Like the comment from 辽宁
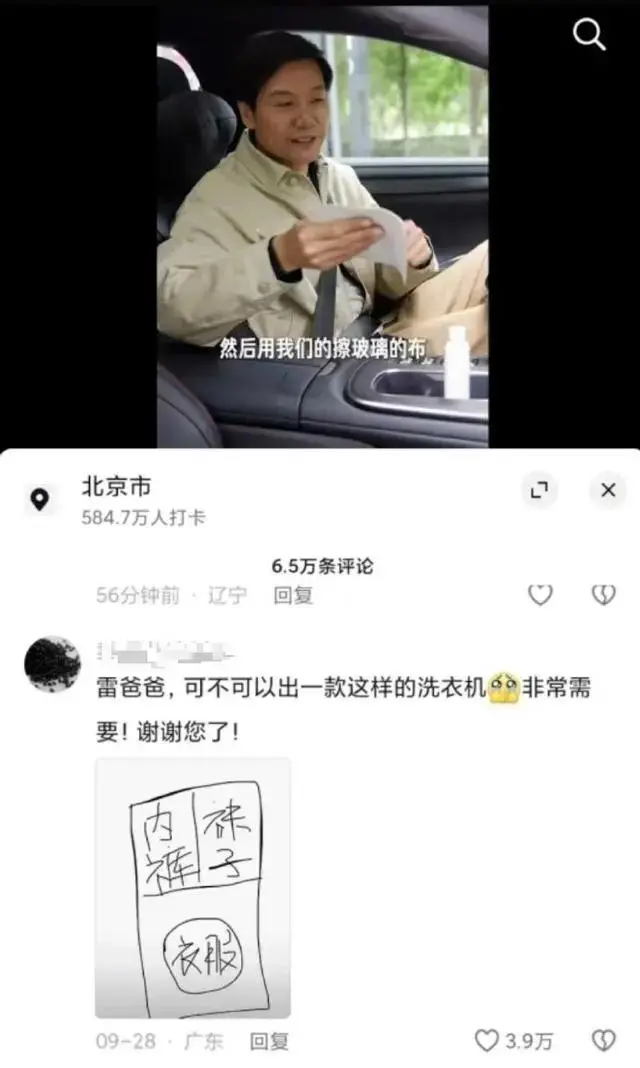The height and width of the screenshot is (1068, 640). (x=540, y=595)
